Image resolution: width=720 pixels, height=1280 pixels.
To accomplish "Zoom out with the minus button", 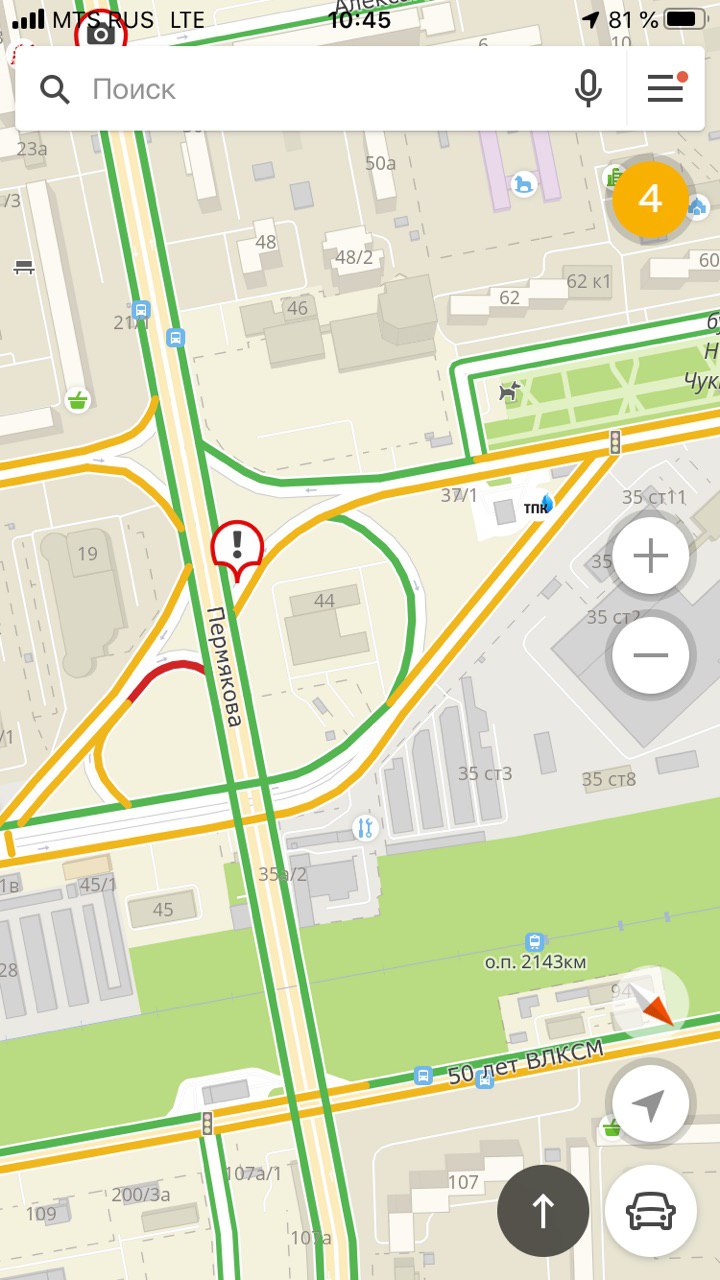I will pyautogui.click(x=651, y=655).
